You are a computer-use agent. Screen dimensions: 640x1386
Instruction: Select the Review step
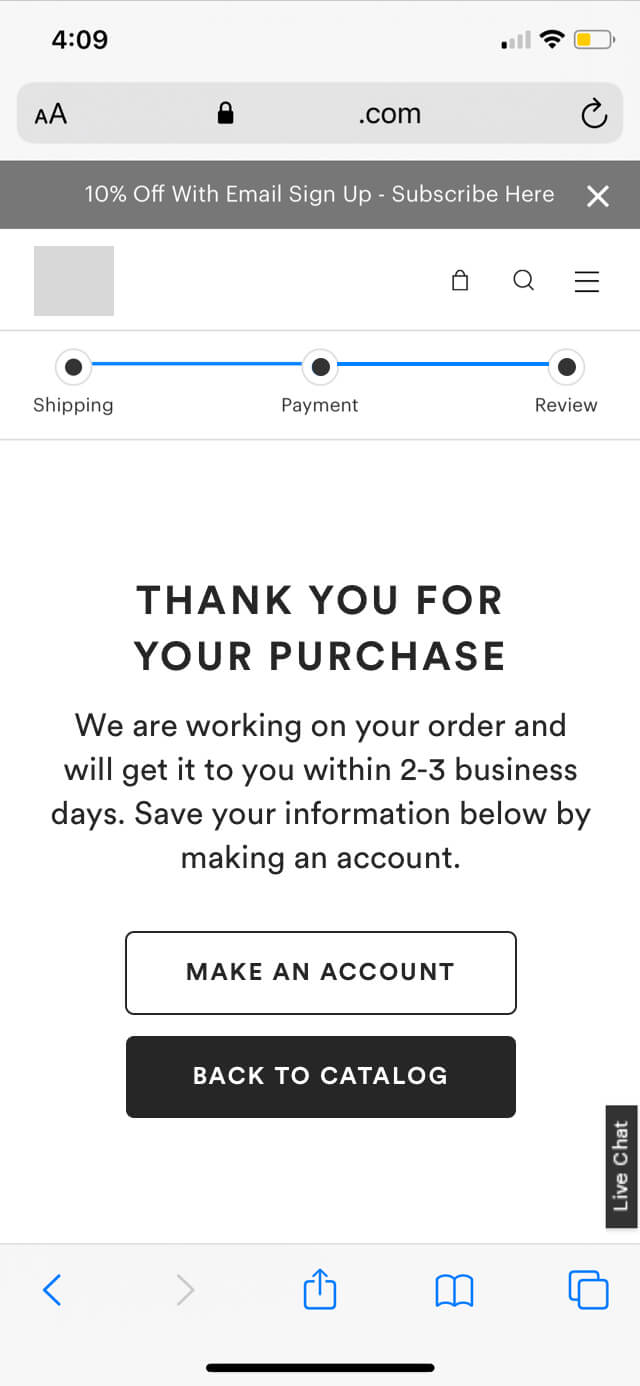point(566,383)
